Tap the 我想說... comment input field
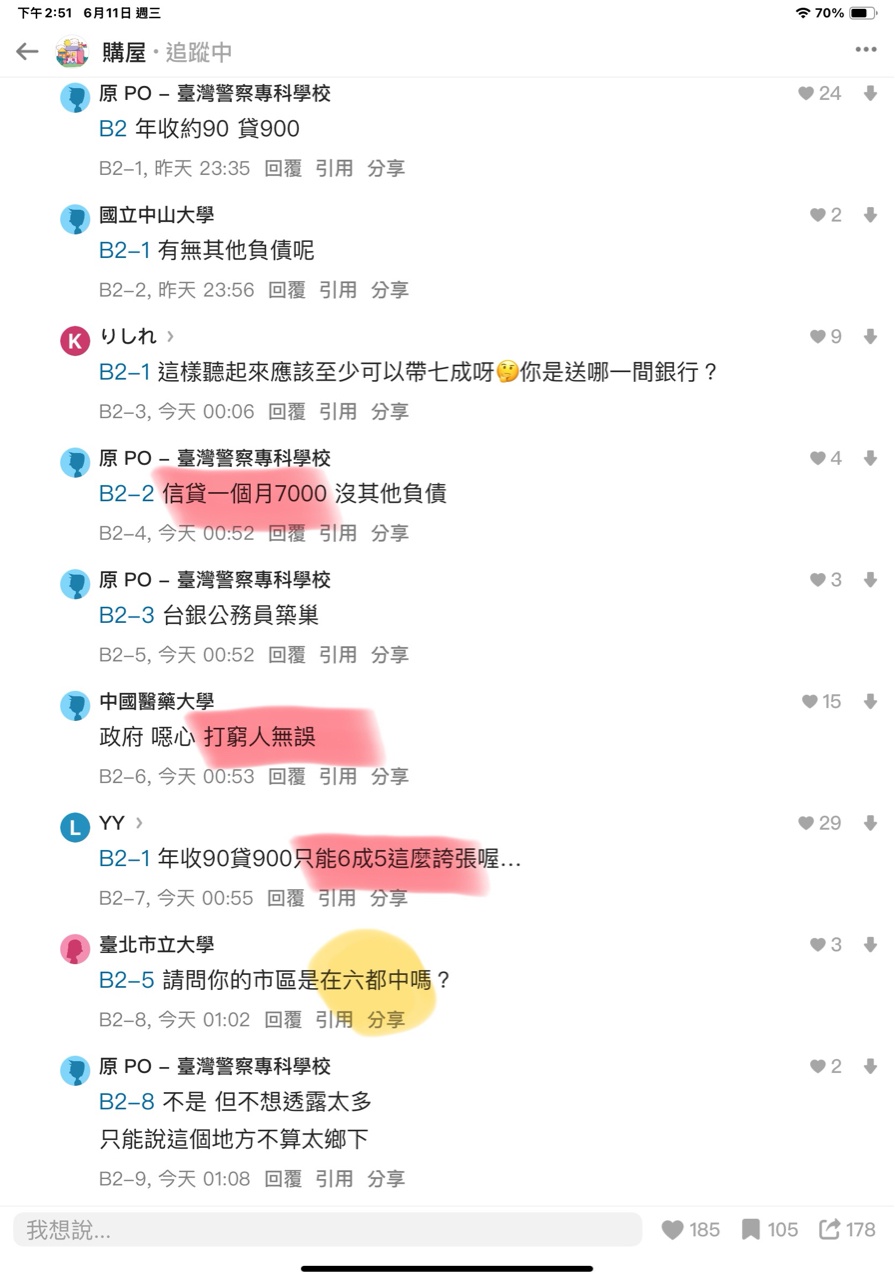The height and width of the screenshot is (1280, 895). pos(327,1230)
